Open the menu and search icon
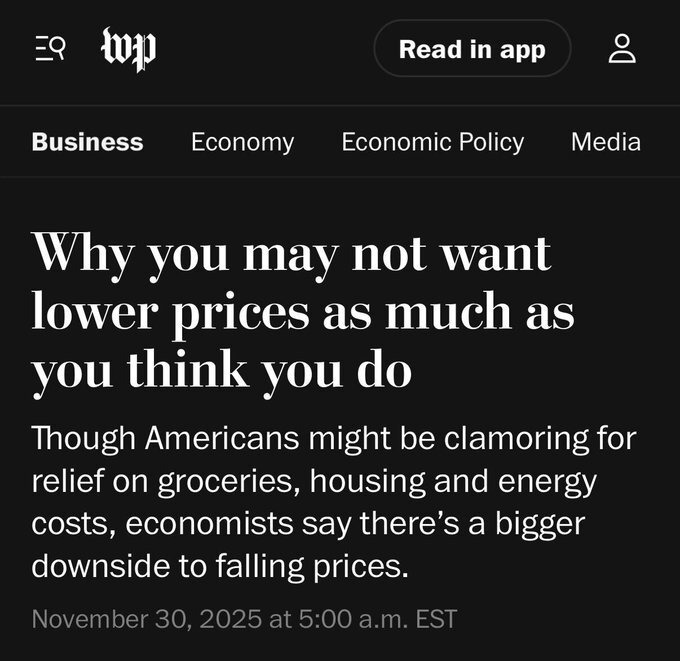Image resolution: width=680 pixels, height=661 pixels. (50, 48)
